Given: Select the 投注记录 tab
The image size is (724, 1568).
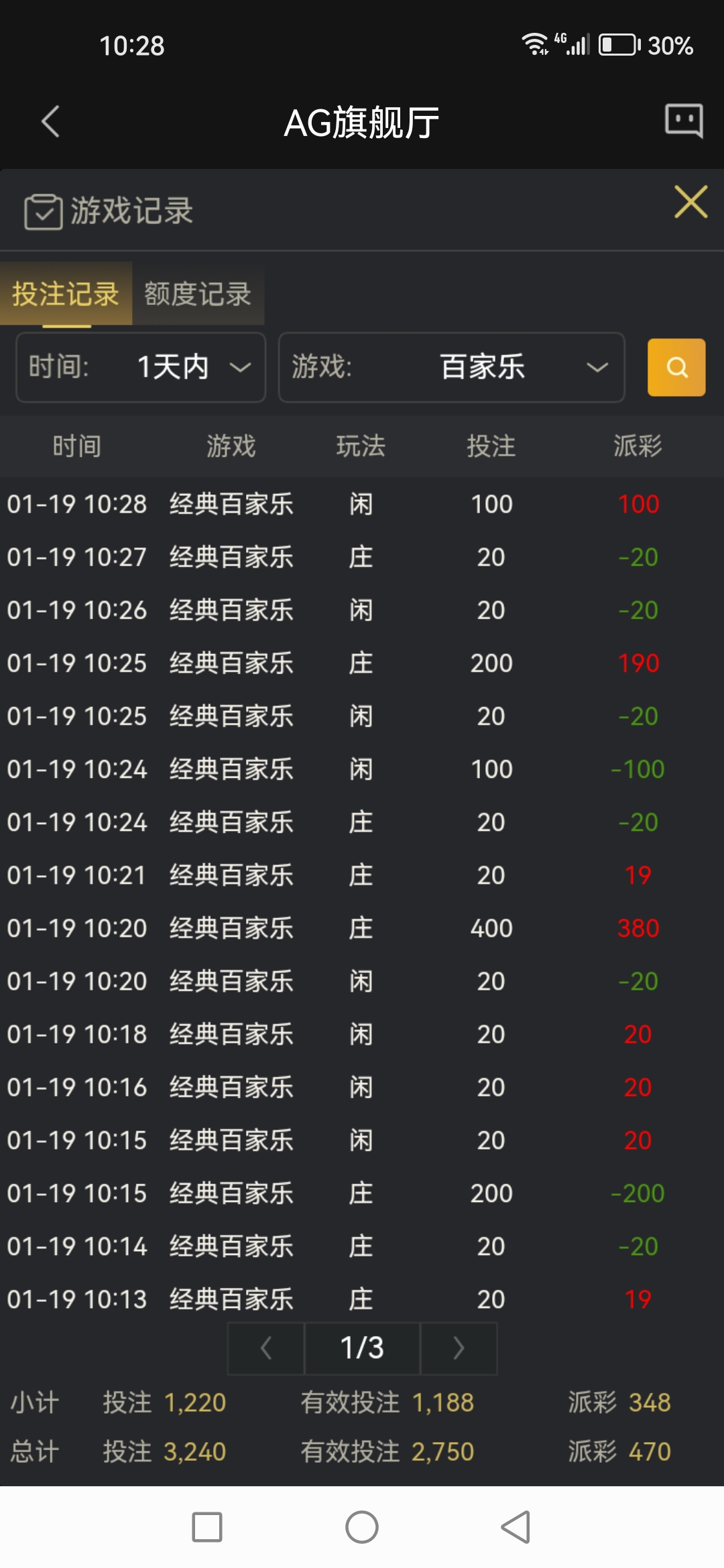Looking at the screenshot, I should click(x=66, y=294).
